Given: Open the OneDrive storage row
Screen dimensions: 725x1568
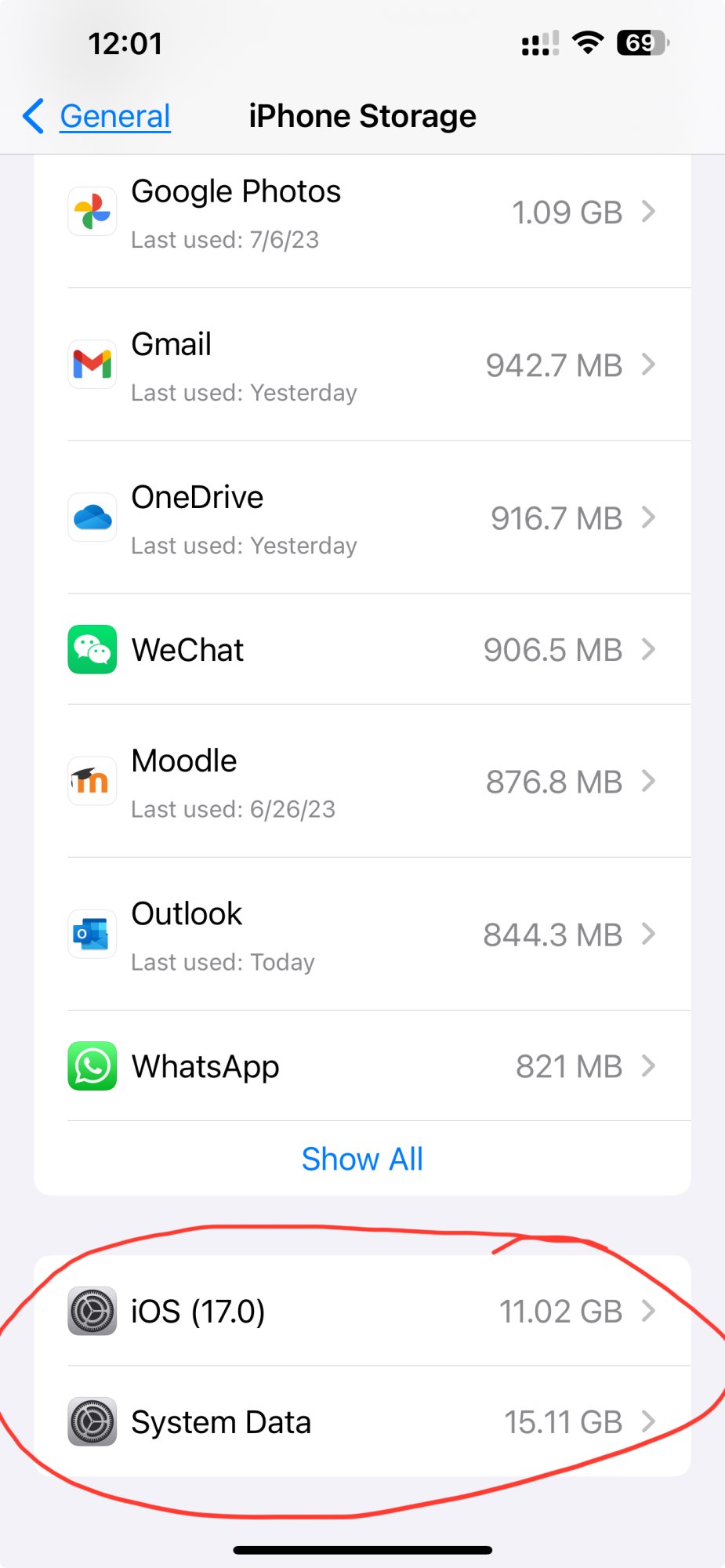Looking at the screenshot, I should tap(362, 517).
